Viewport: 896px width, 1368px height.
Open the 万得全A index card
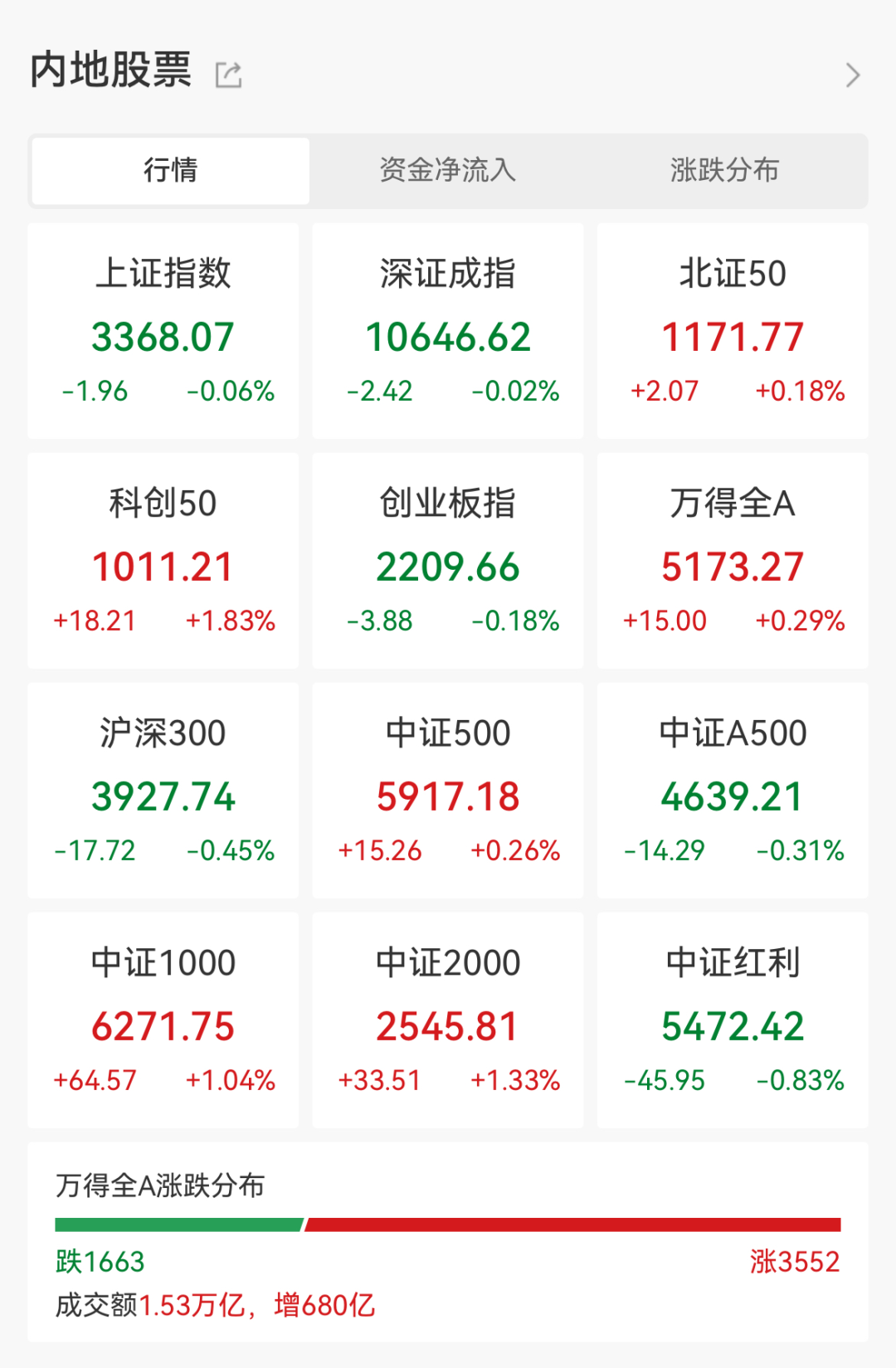(x=733, y=561)
